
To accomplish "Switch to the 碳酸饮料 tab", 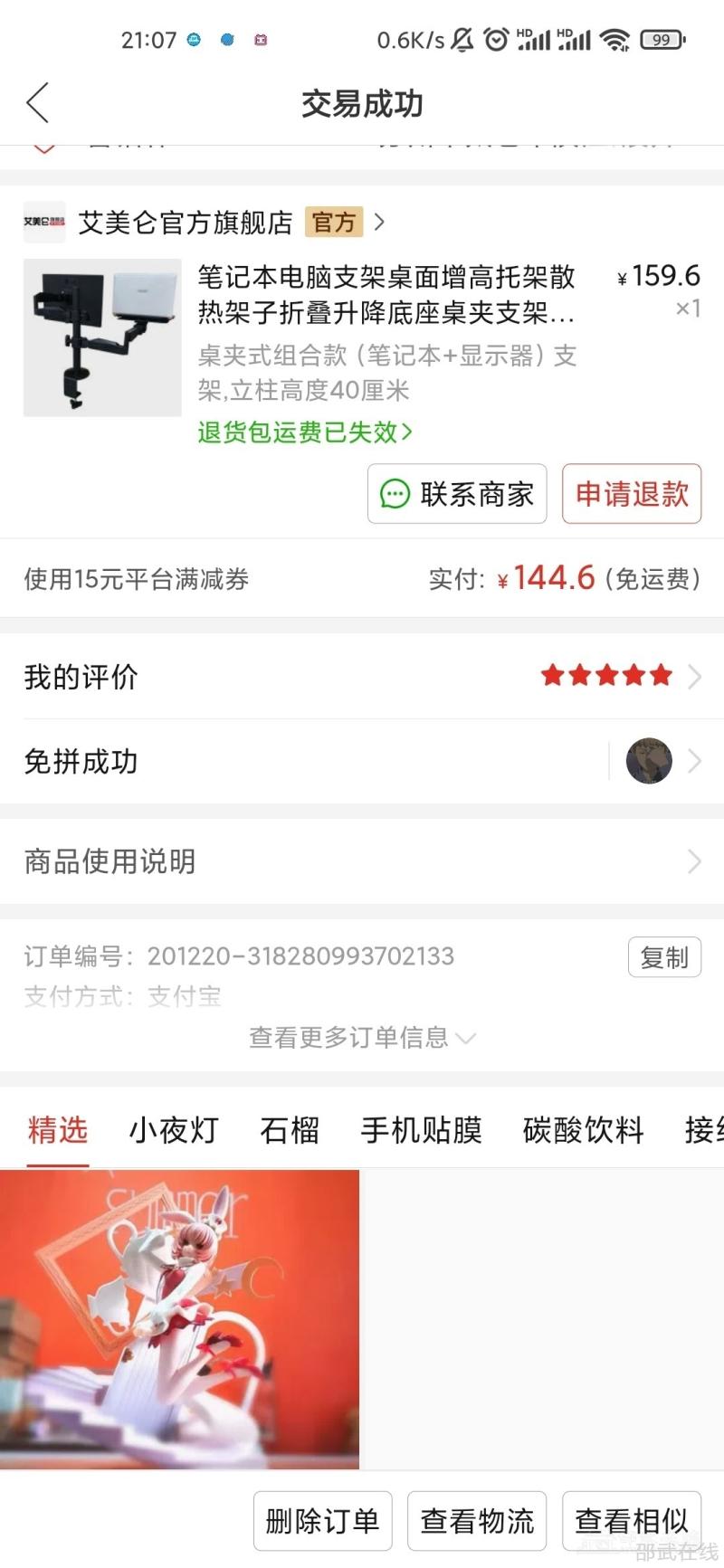I will tap(583, 1130).
